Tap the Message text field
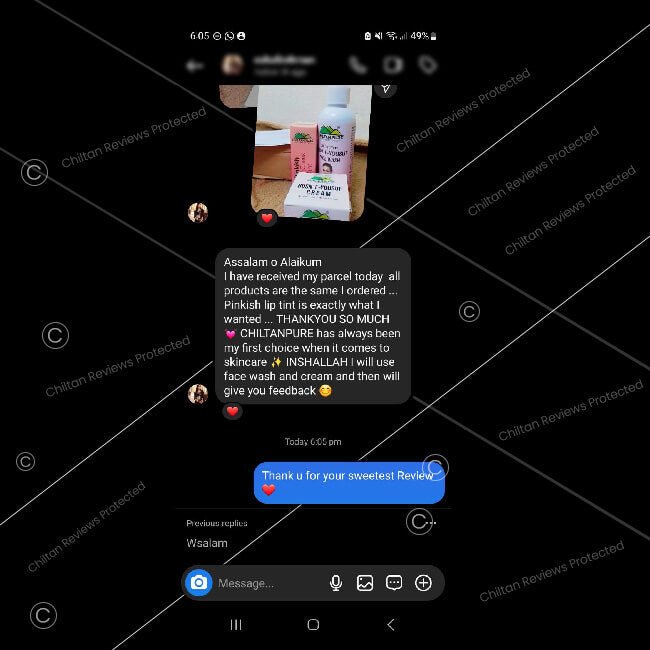Screen dimensions: 650x650 coord(265,583)
